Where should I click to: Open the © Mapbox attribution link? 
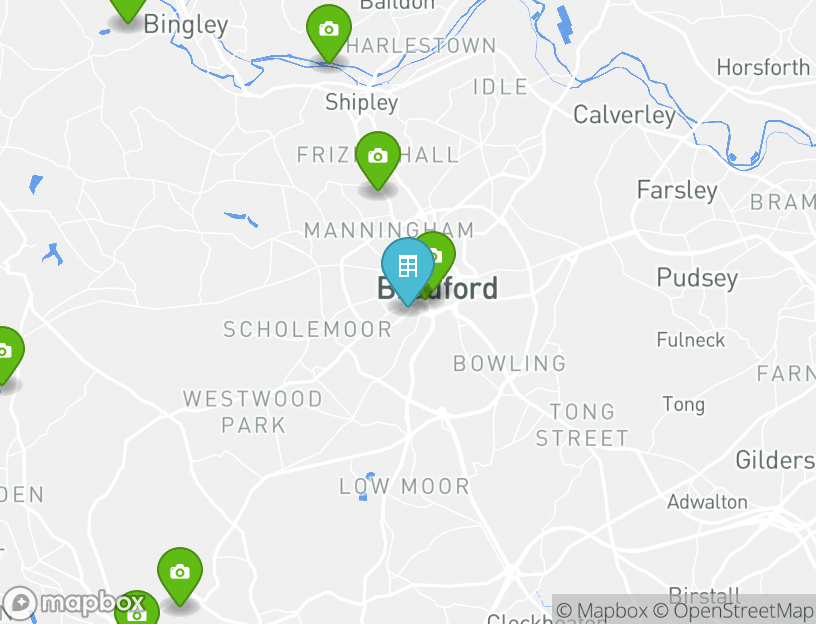click(x=602, y=611)
